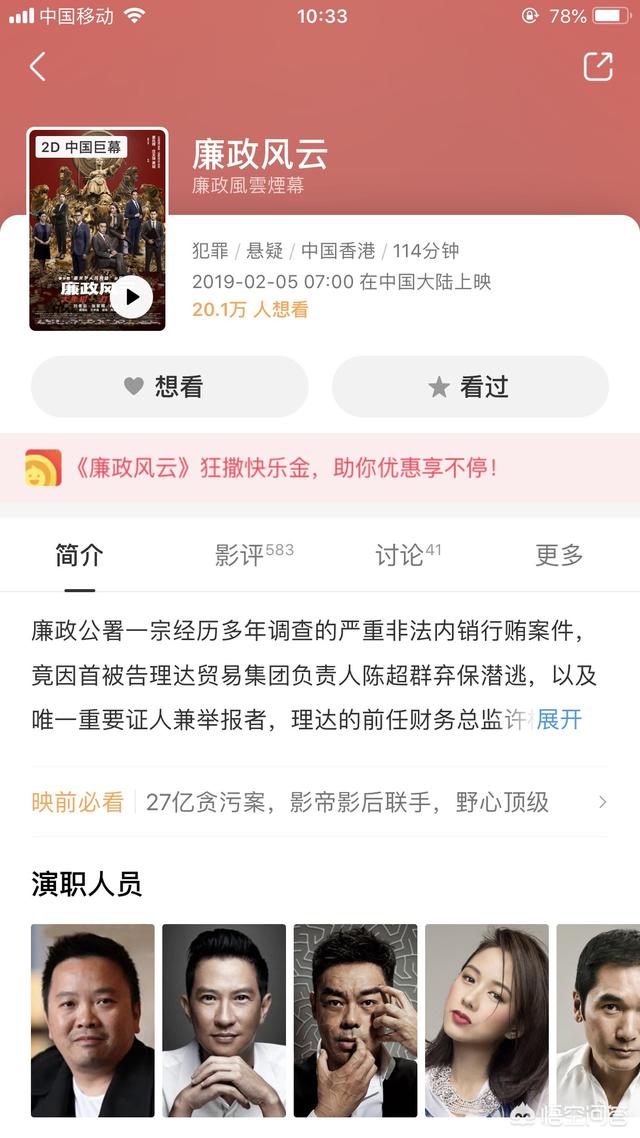Screen dimensions: 640x1138
Task: Open the 映前必看 row
Action: (x=320, y=802)
